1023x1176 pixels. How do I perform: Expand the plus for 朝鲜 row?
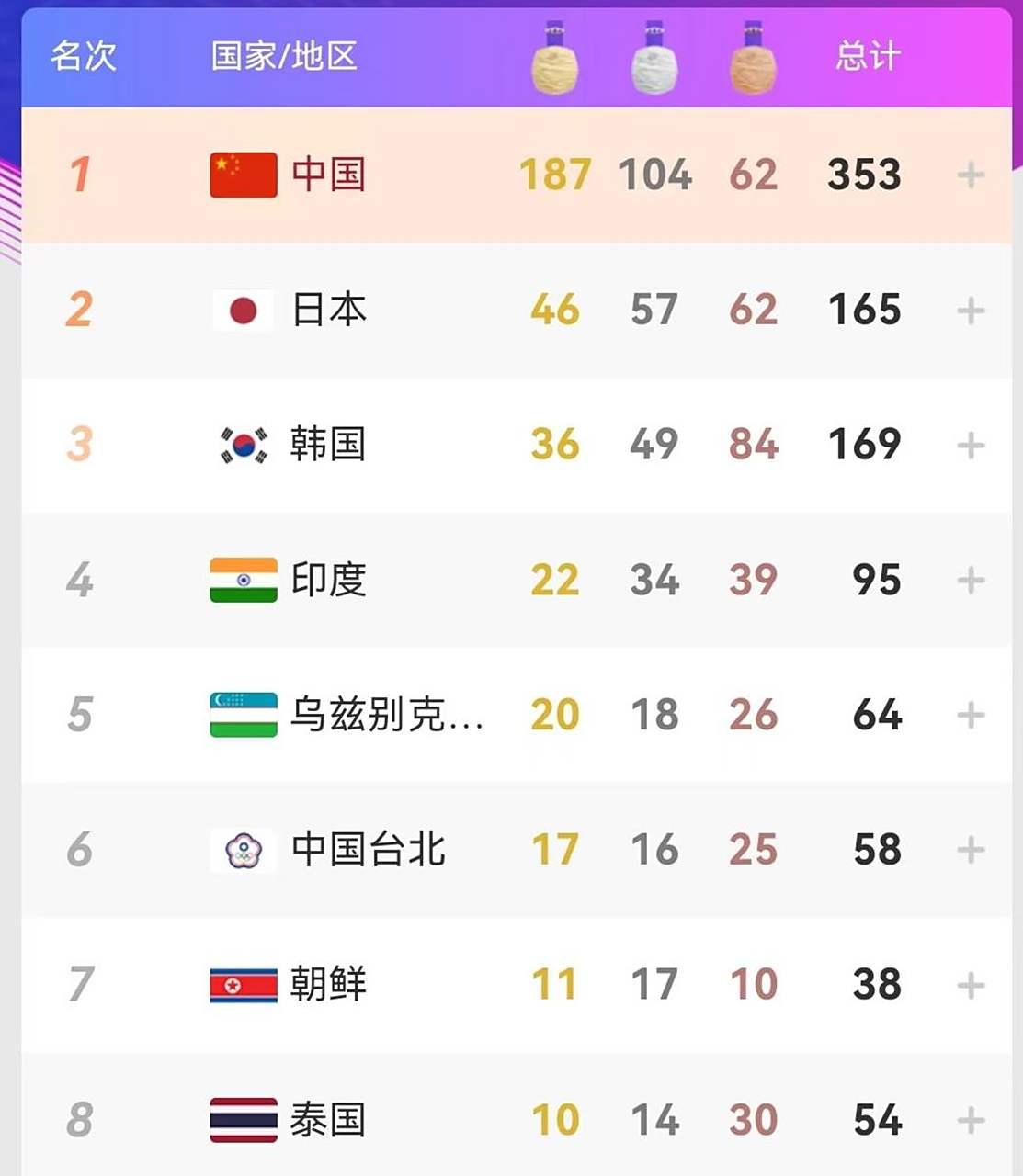[x=971, y=985]
